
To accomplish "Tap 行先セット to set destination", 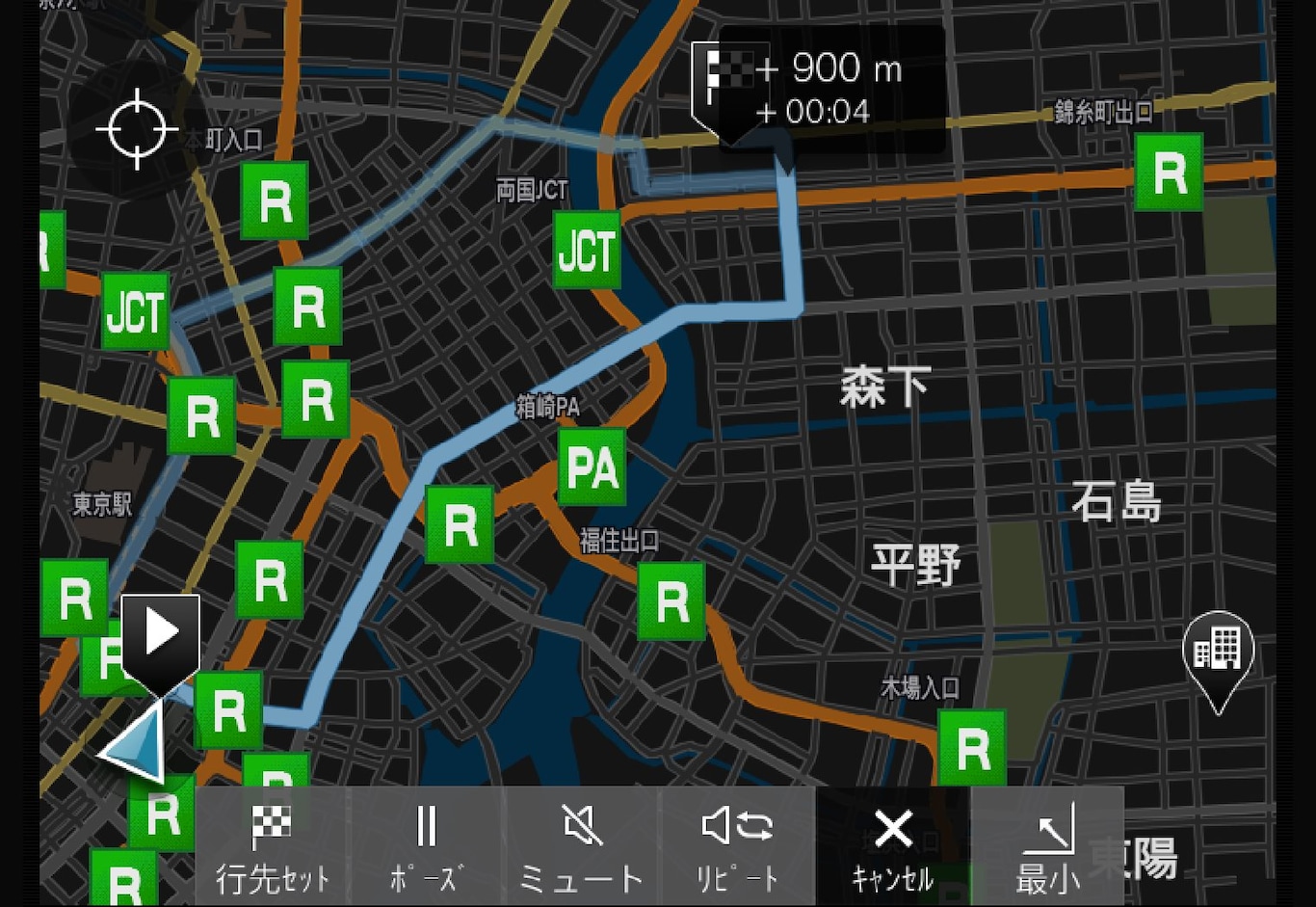I will click(272, 847).
